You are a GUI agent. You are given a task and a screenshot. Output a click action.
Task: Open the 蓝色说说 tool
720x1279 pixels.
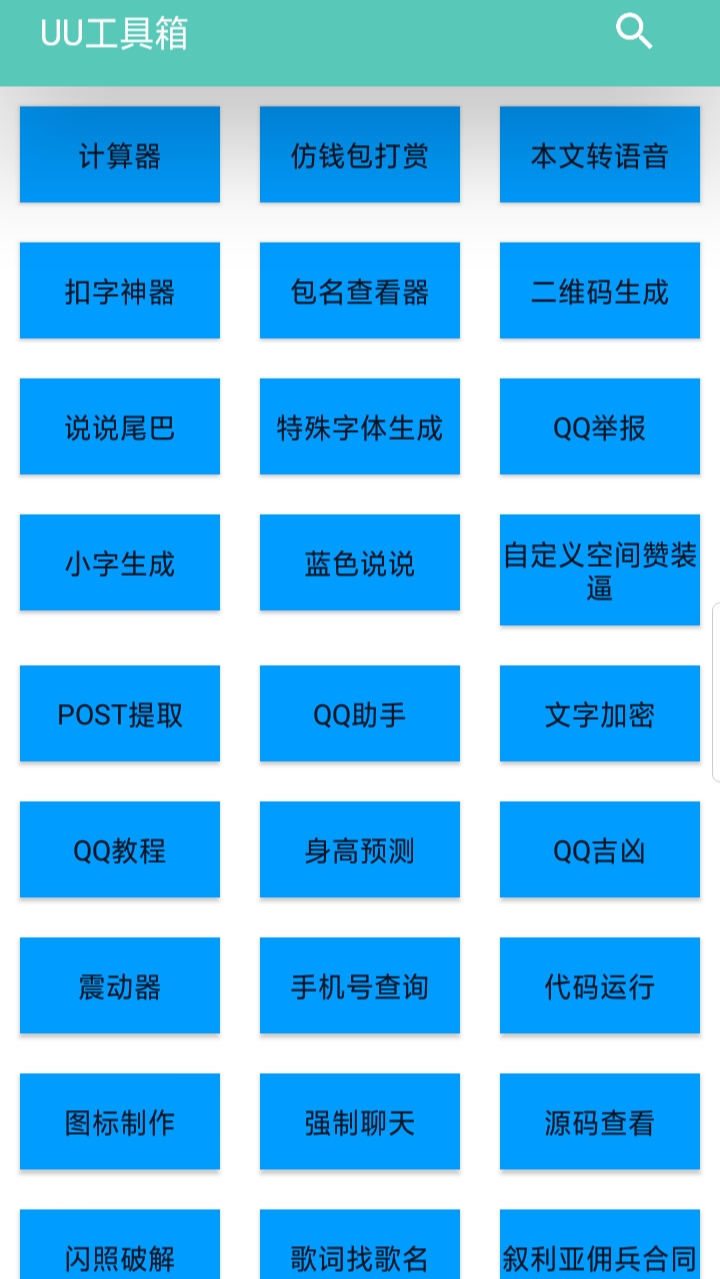pos(359,563)
